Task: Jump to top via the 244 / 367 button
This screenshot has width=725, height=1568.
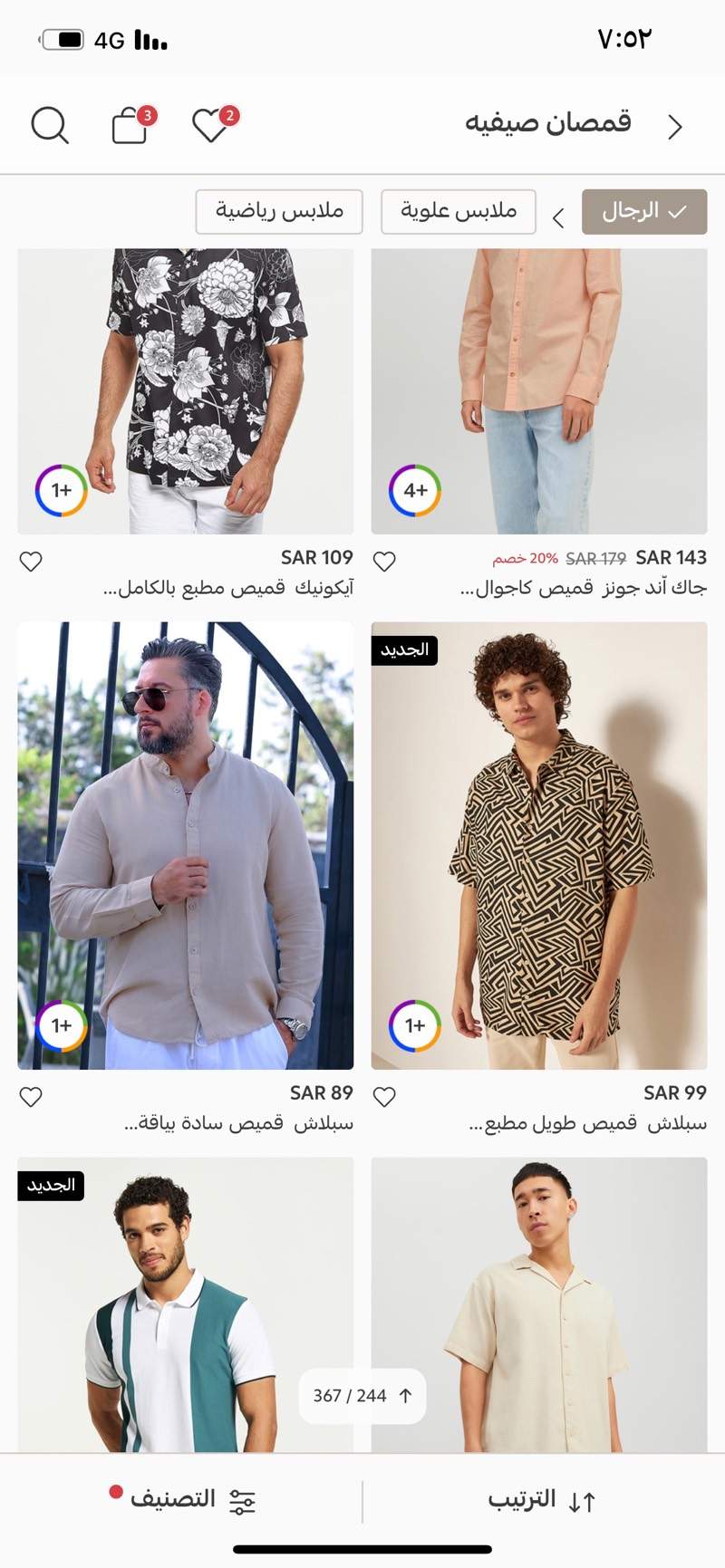Action: coord(362,1396)
